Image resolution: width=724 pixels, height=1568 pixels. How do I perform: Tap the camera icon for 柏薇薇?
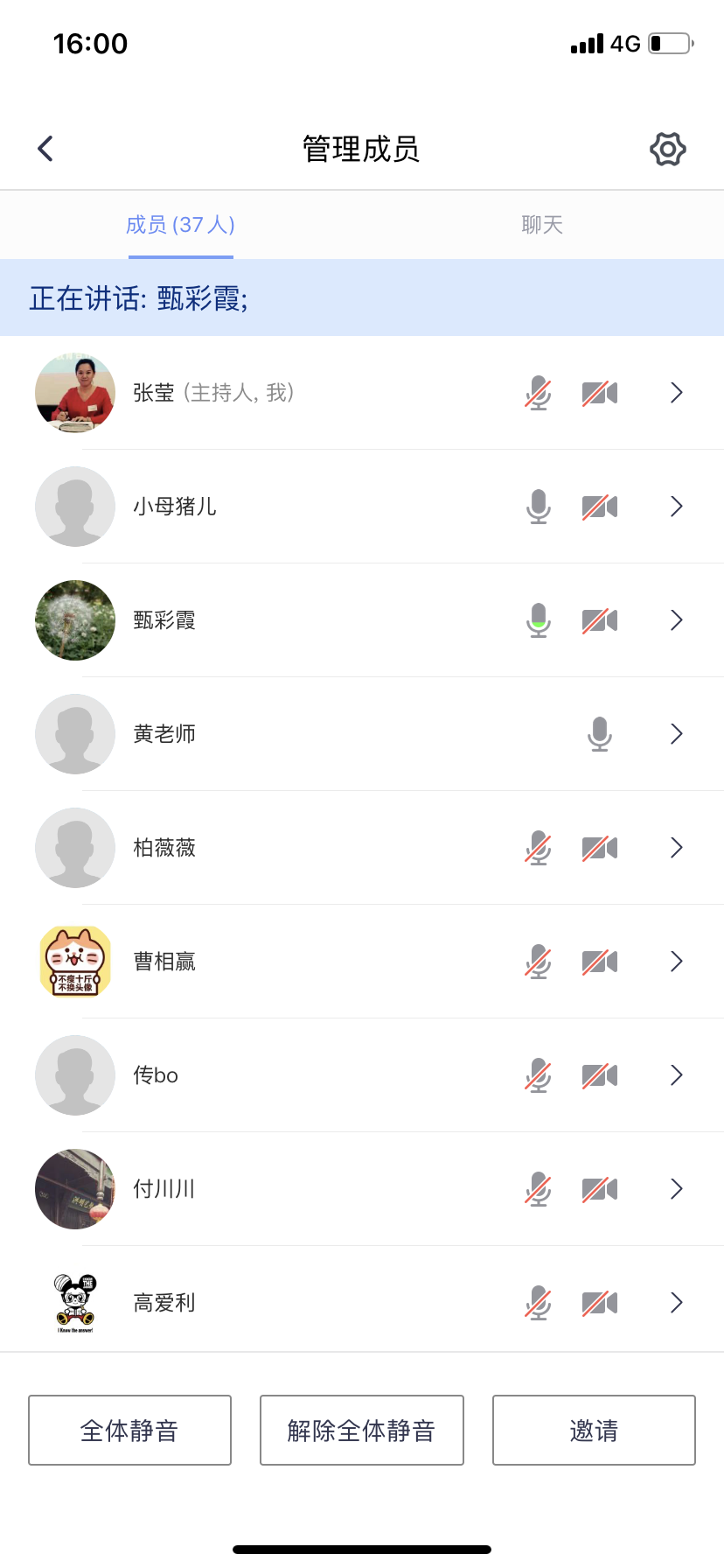click(x=600, y=848)
